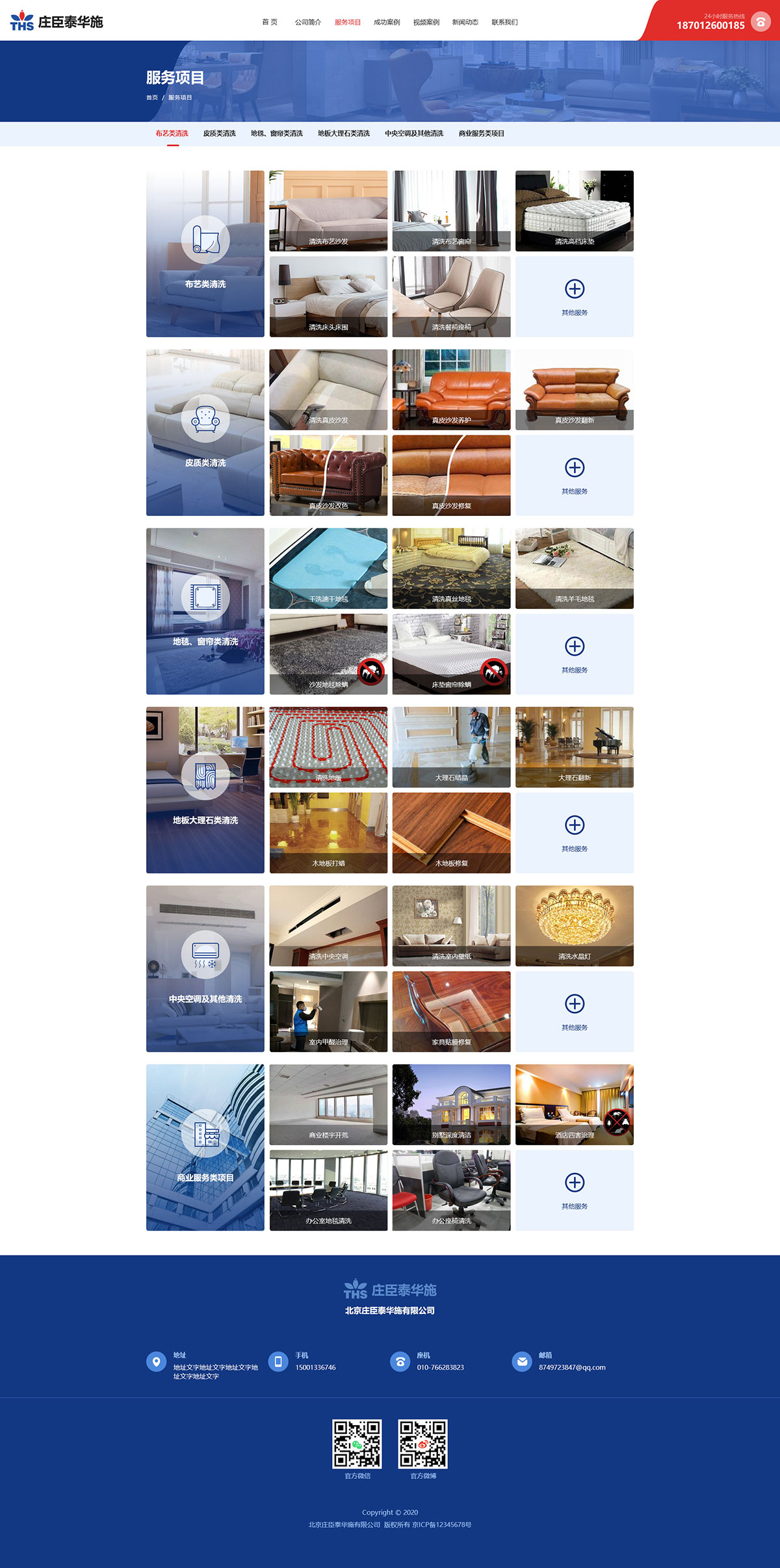This screenshot has height=1568, width=780.
Task: Go to 公司简介 page
Action: click(308, 22)
